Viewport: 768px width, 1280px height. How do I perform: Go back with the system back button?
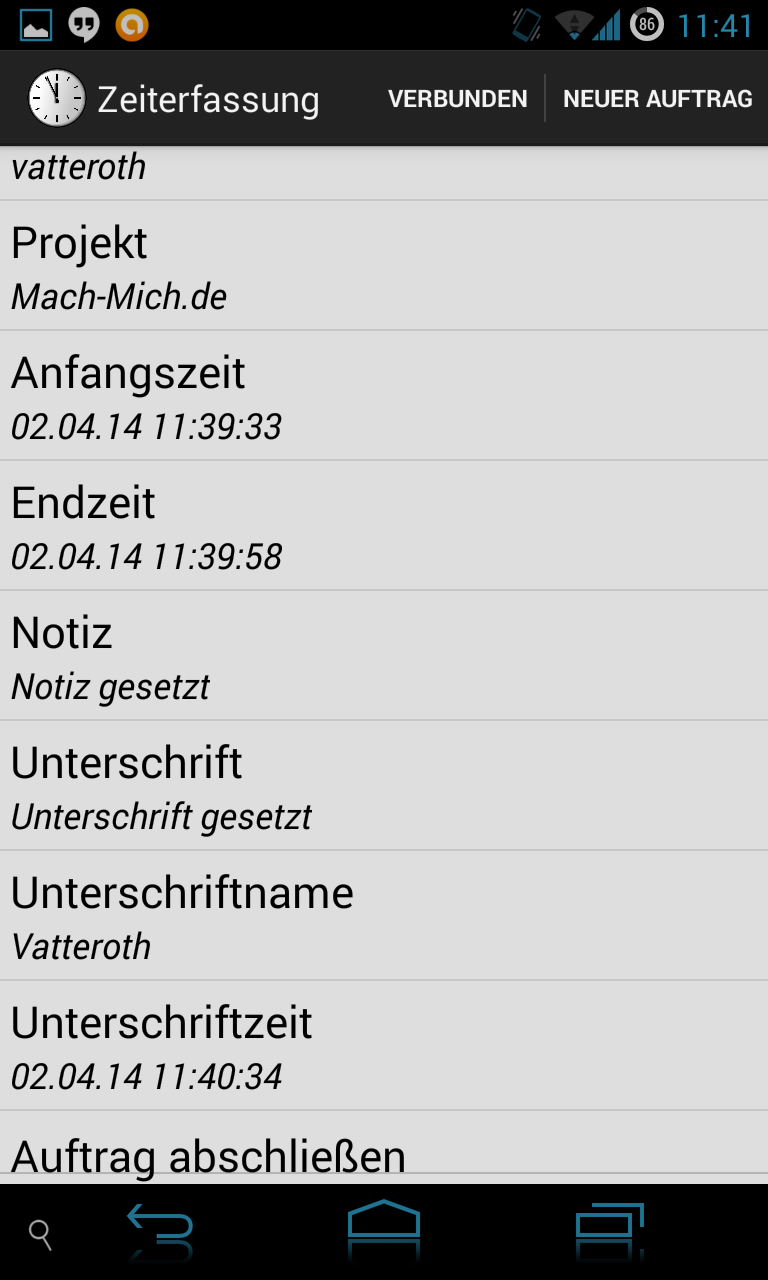(159, 1233)
